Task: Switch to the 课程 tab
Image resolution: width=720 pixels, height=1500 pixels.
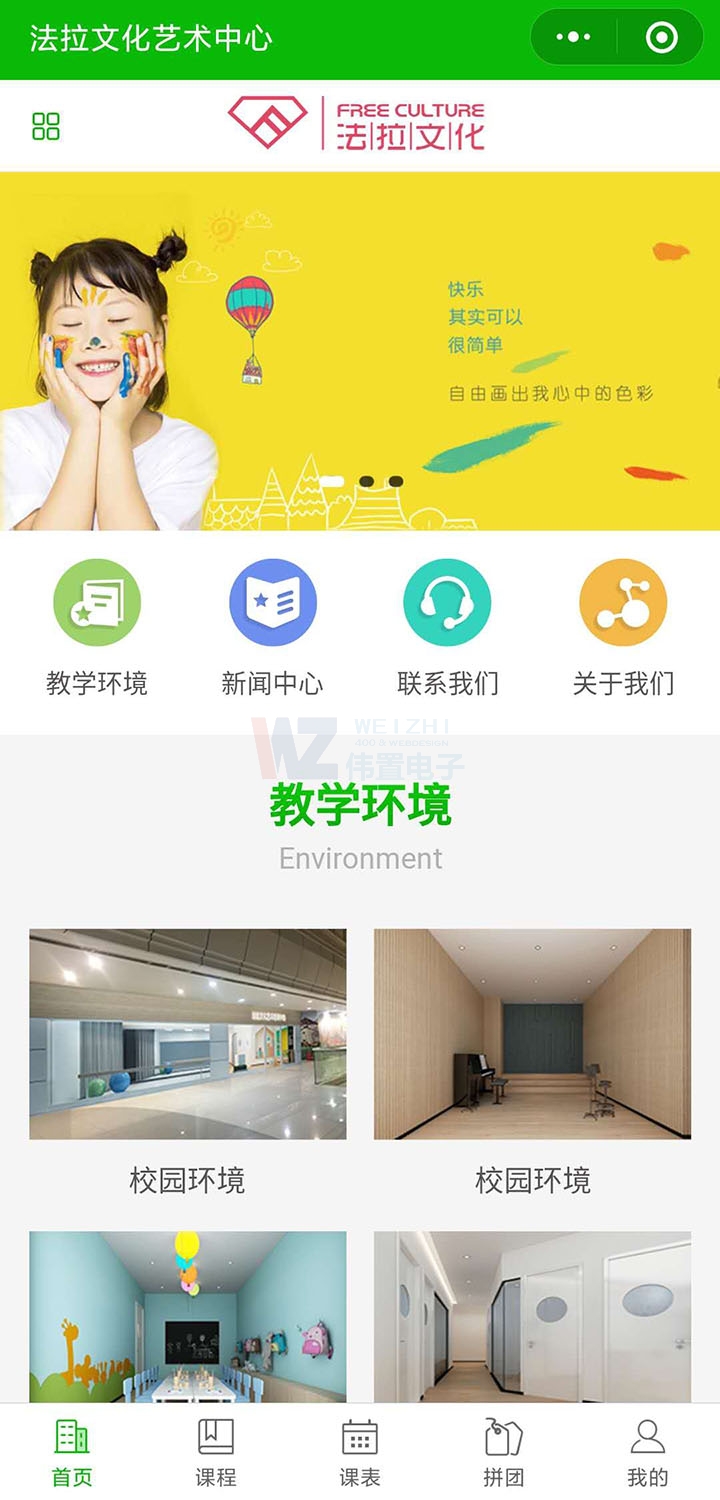Action: pos(216,1452)
